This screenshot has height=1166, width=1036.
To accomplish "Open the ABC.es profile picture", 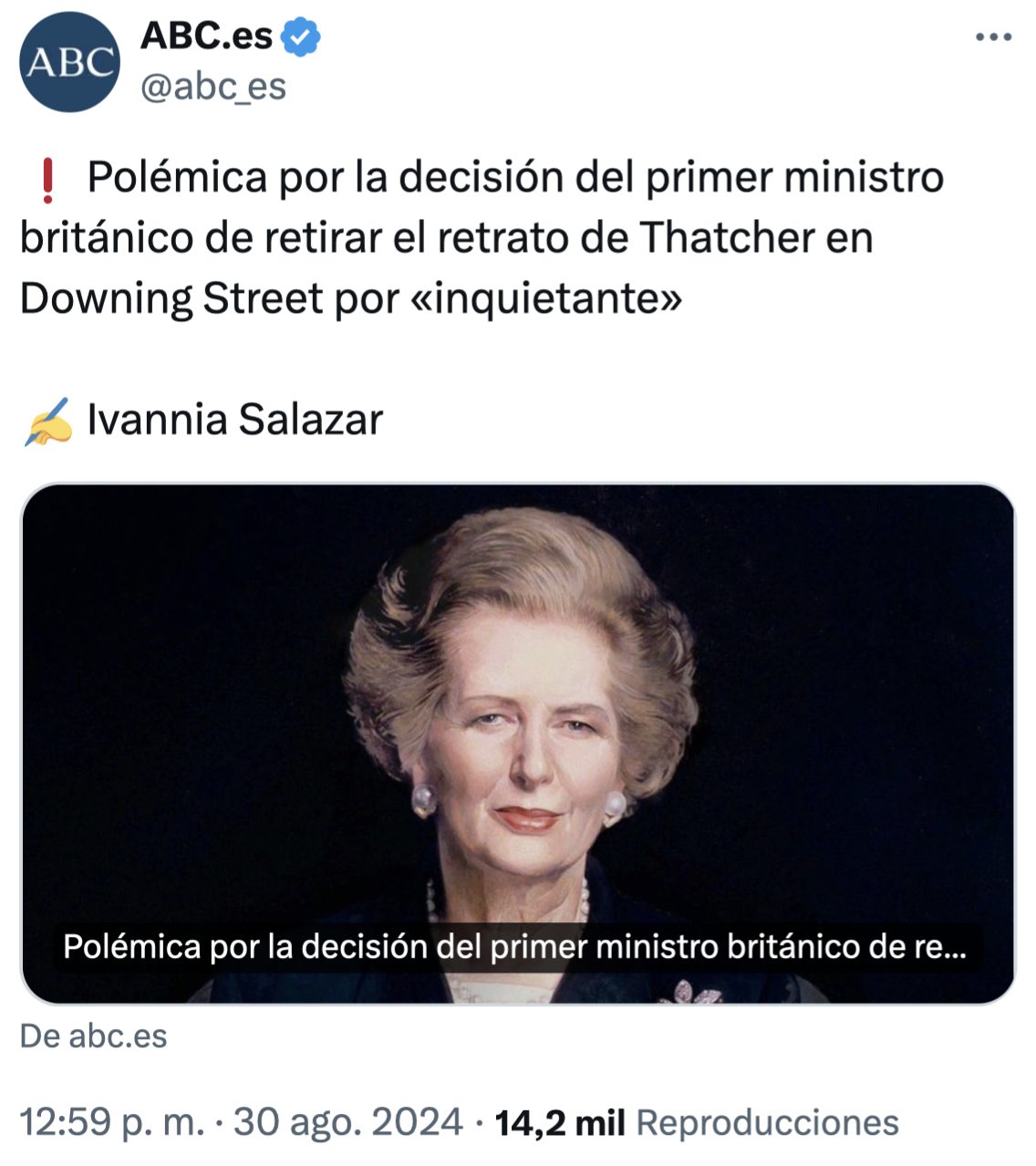I will point(69,62).
